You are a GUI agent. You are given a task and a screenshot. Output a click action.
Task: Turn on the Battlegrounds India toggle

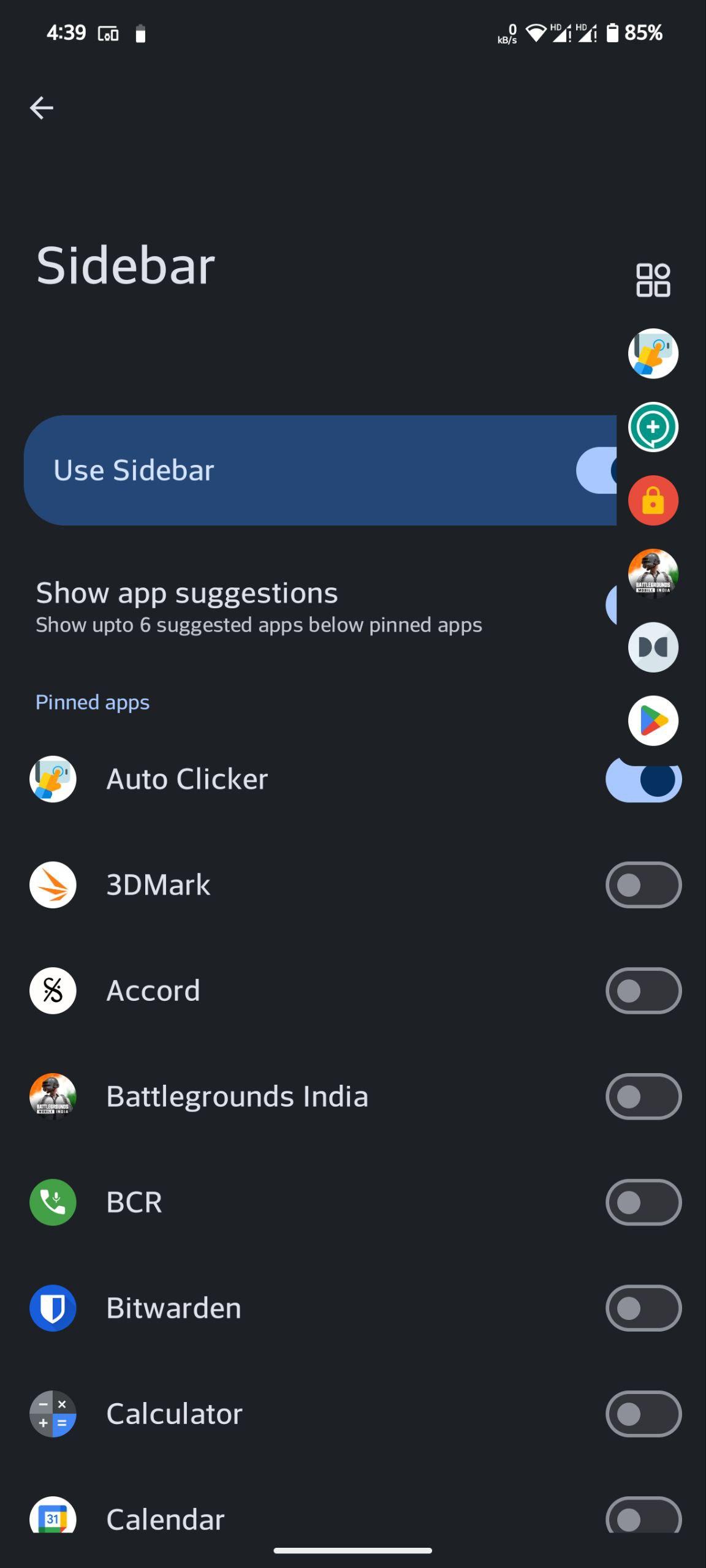click(x=643, y=1096)
